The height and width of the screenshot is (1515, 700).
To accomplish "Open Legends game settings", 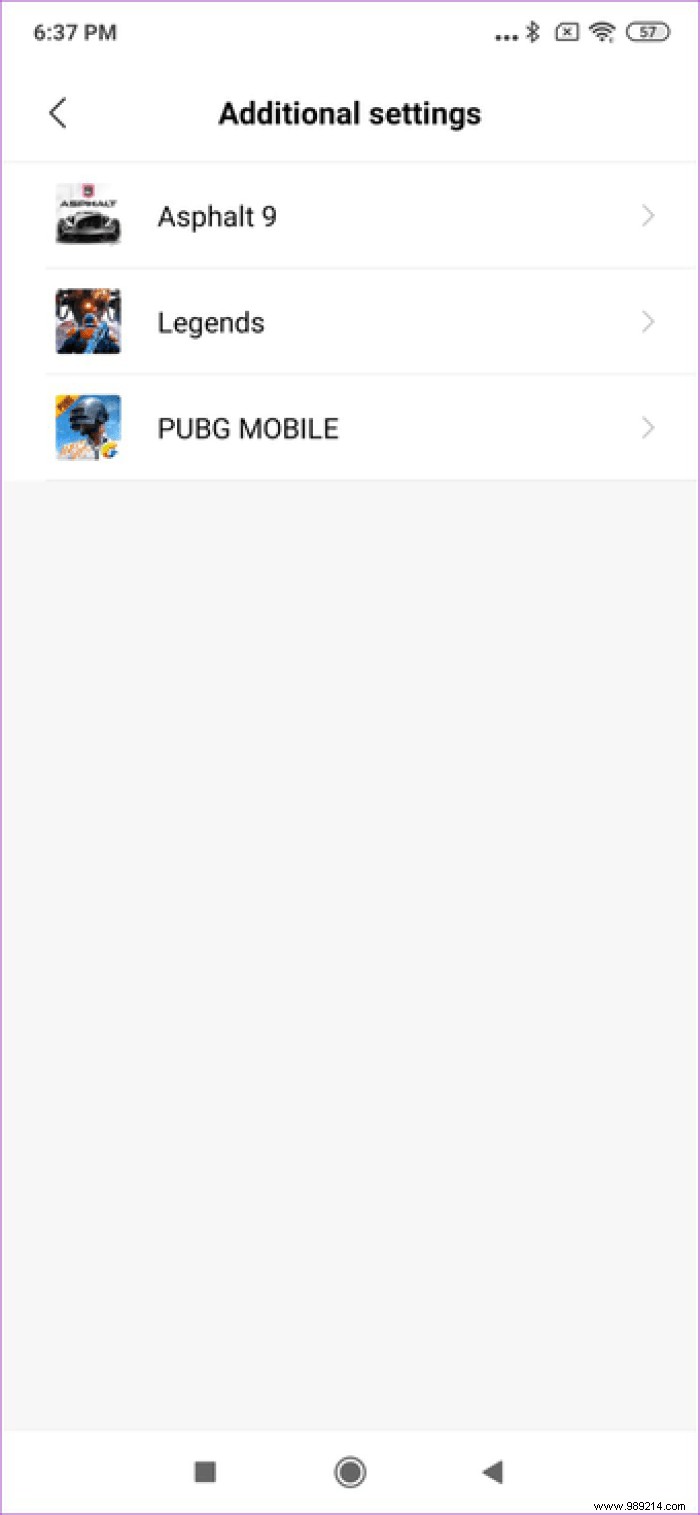I will click(350, 322).
